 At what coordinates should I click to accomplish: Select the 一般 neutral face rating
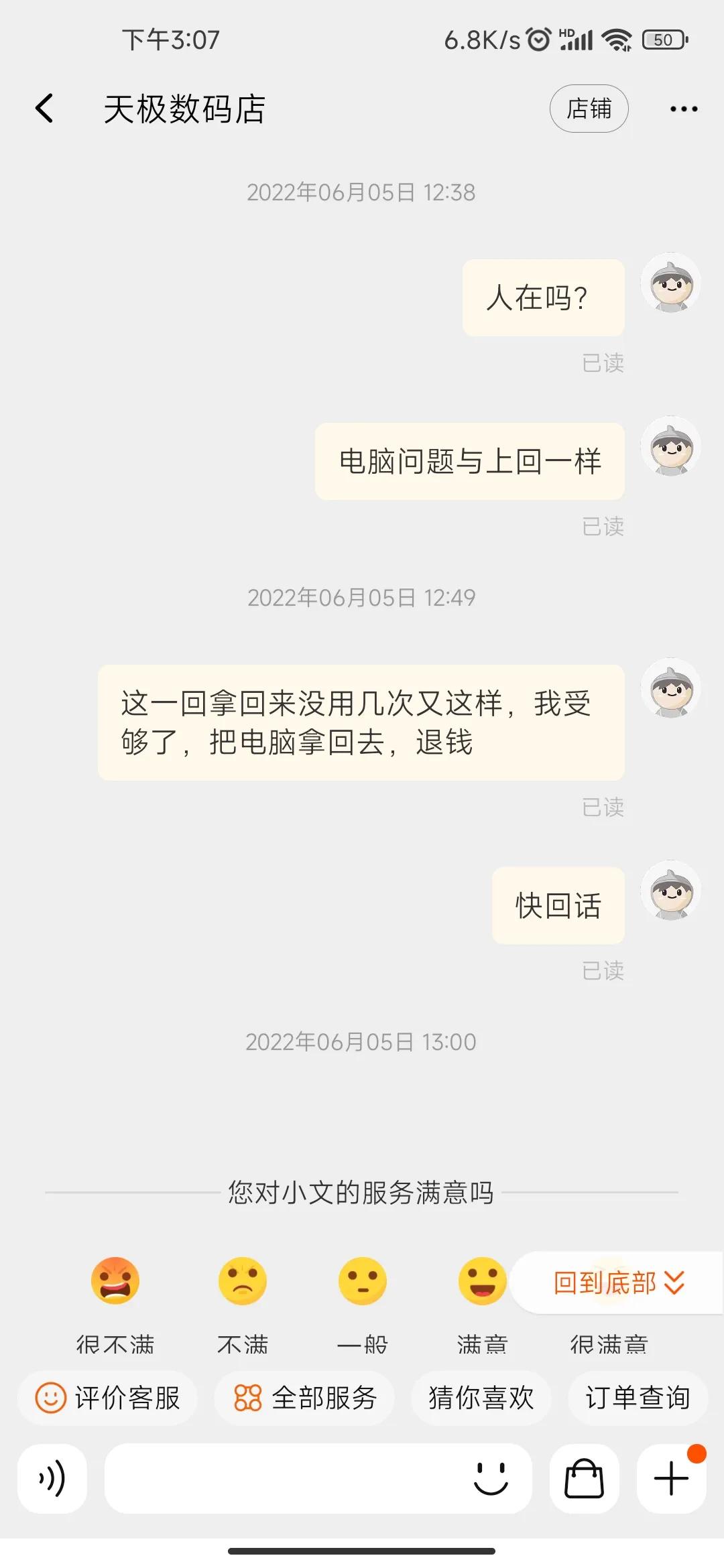tap(362, 1280)
